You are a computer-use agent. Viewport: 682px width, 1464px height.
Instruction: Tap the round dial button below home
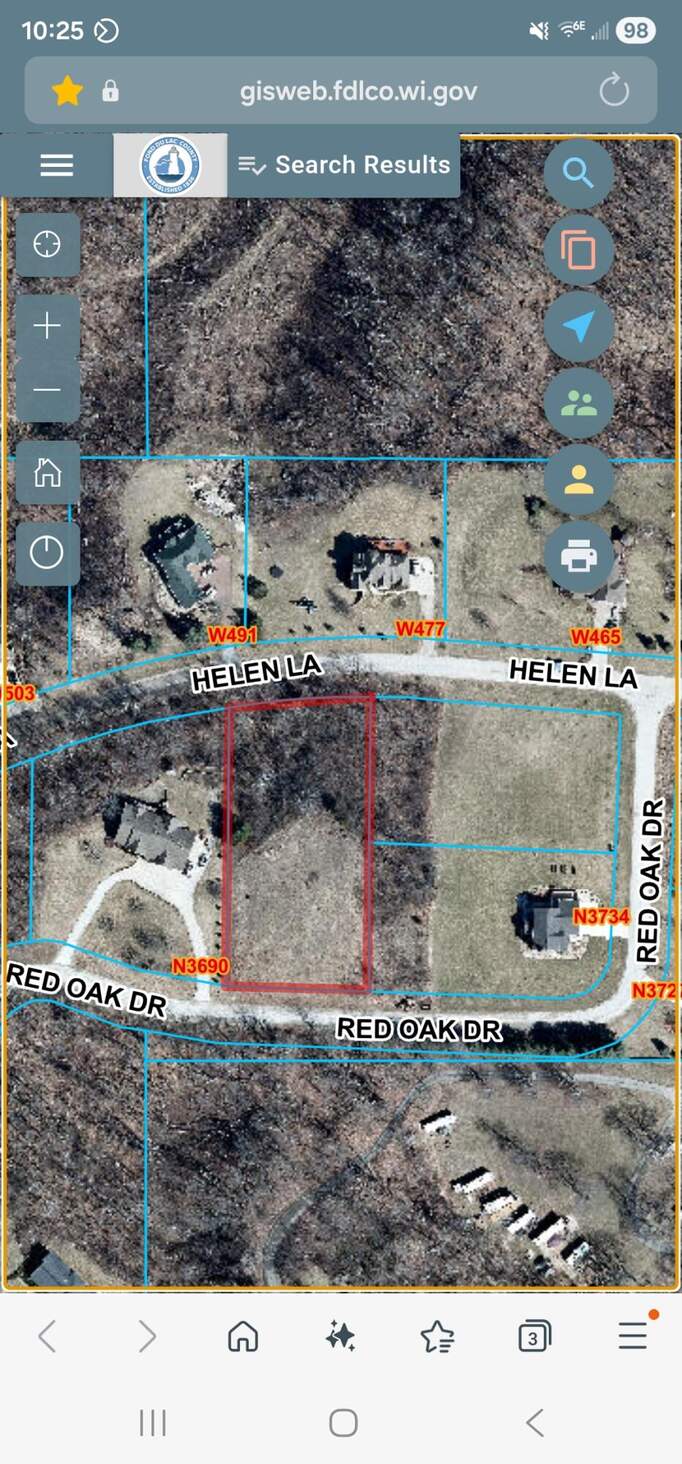click(x=47, y=552)
